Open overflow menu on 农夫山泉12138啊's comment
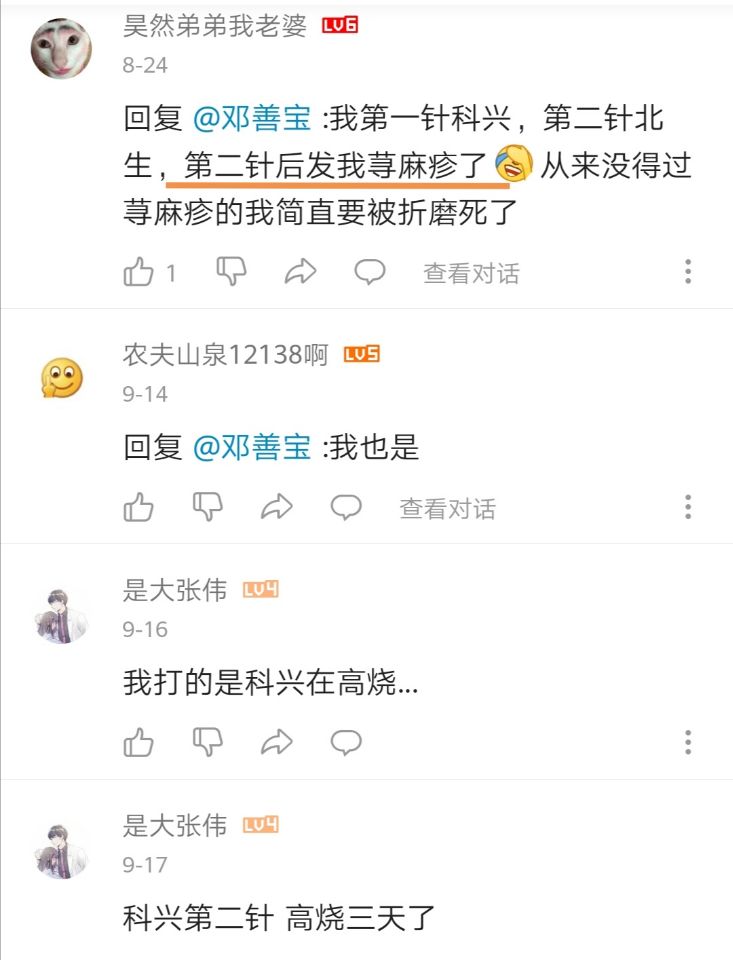Viewport: 733px width, 960px height. (688, 507)
